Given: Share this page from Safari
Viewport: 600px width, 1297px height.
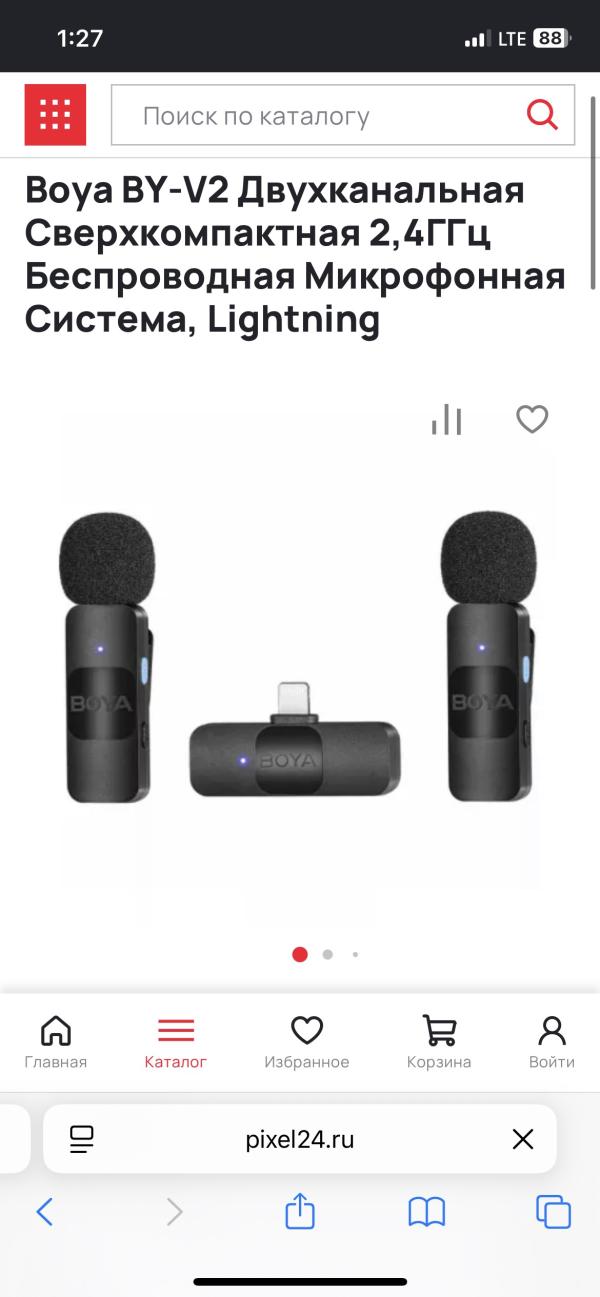Looking at the screenshot, I should point(300,1212).
